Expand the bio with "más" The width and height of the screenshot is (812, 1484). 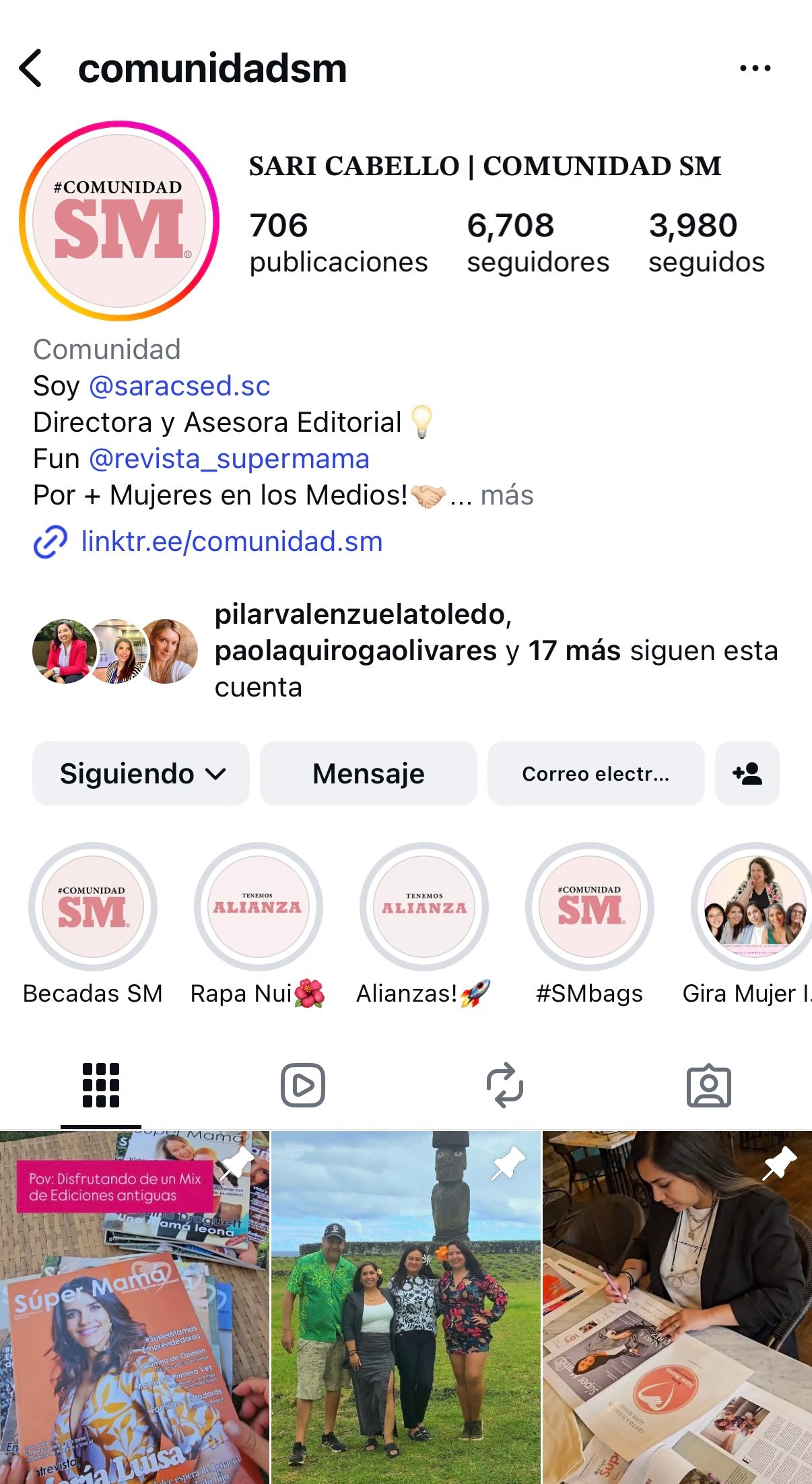(507, 496)
